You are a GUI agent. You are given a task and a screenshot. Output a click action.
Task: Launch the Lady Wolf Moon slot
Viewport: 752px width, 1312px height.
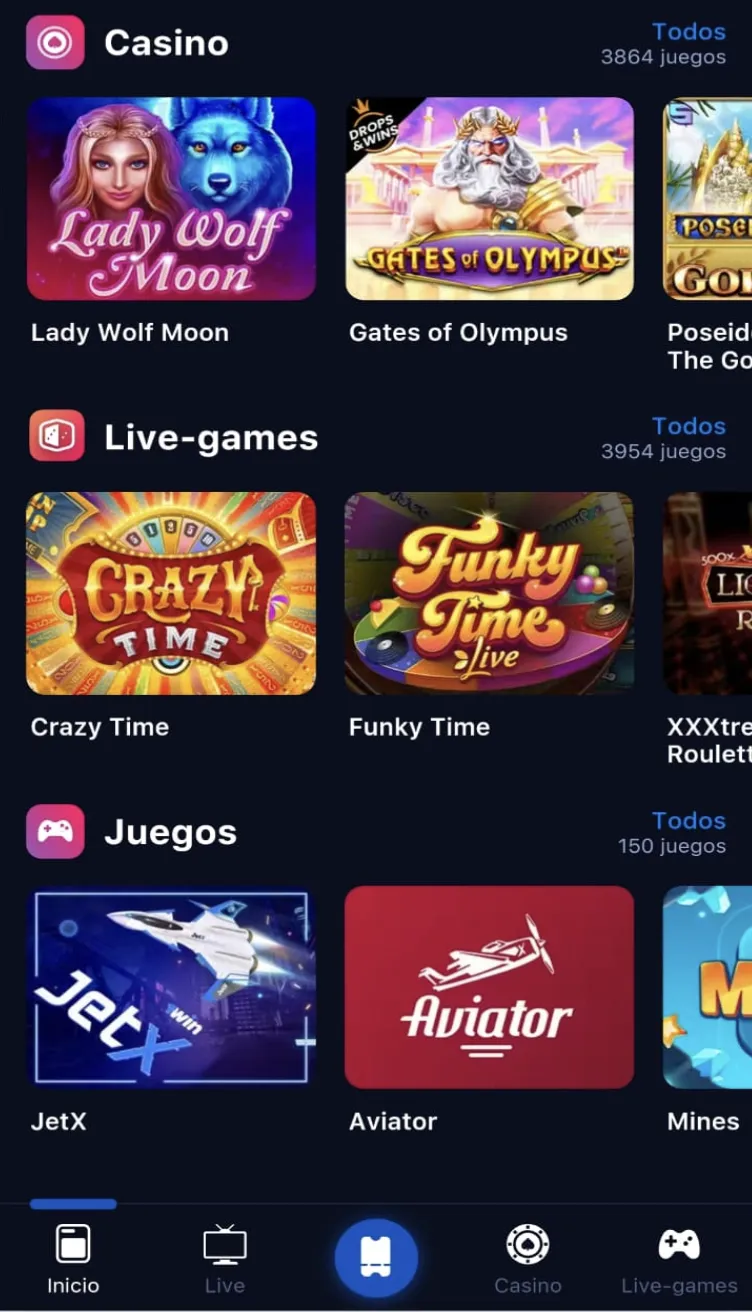coord(170,199)
